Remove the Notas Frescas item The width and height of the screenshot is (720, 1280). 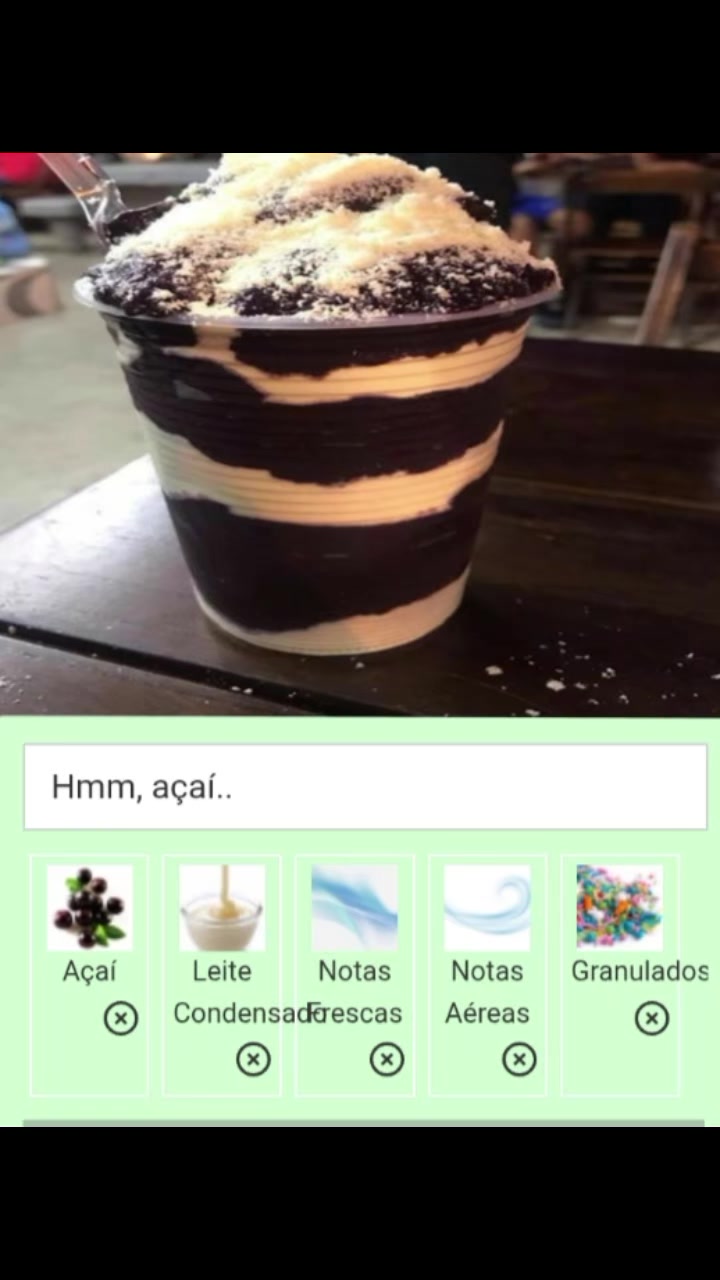[x=387, y=1059]
